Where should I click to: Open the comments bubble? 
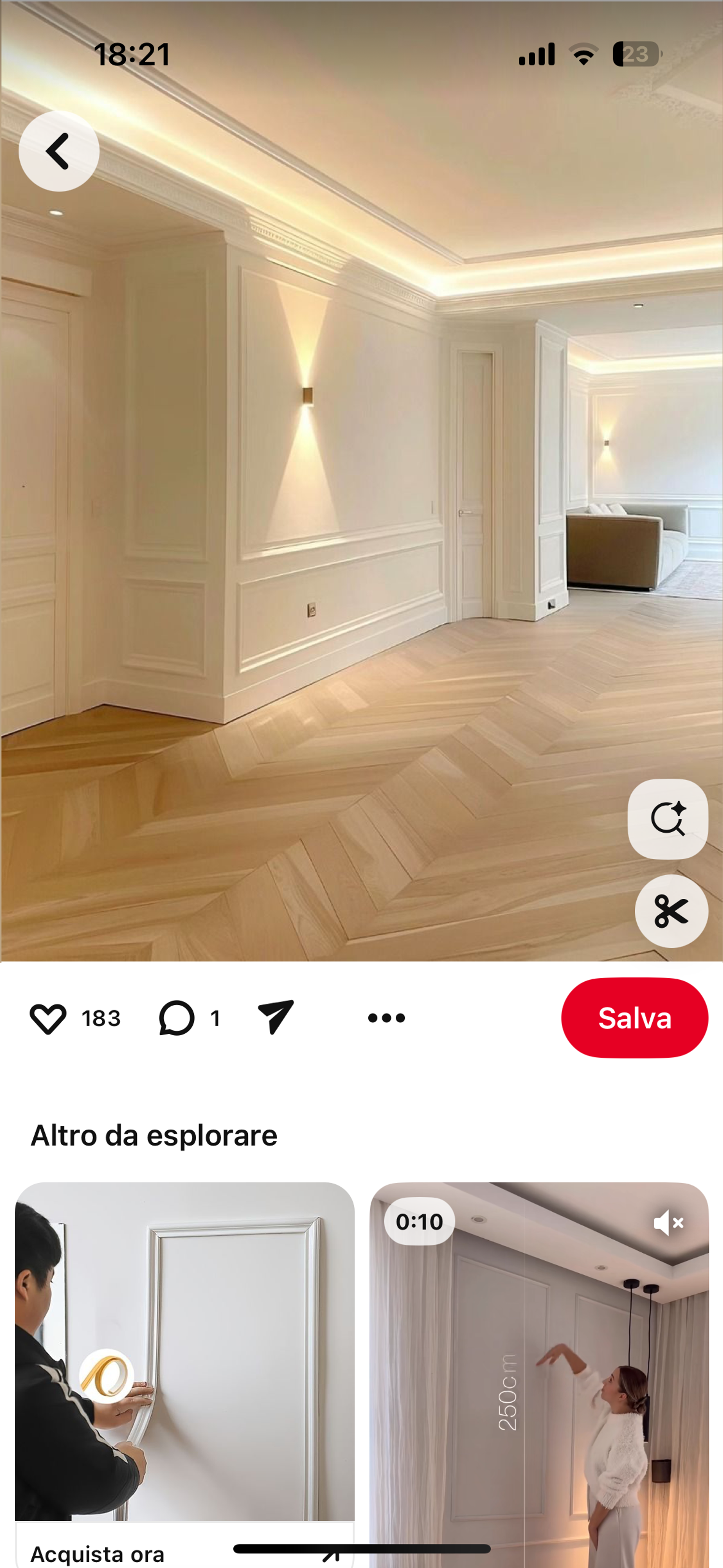(x=176, y=1018)
